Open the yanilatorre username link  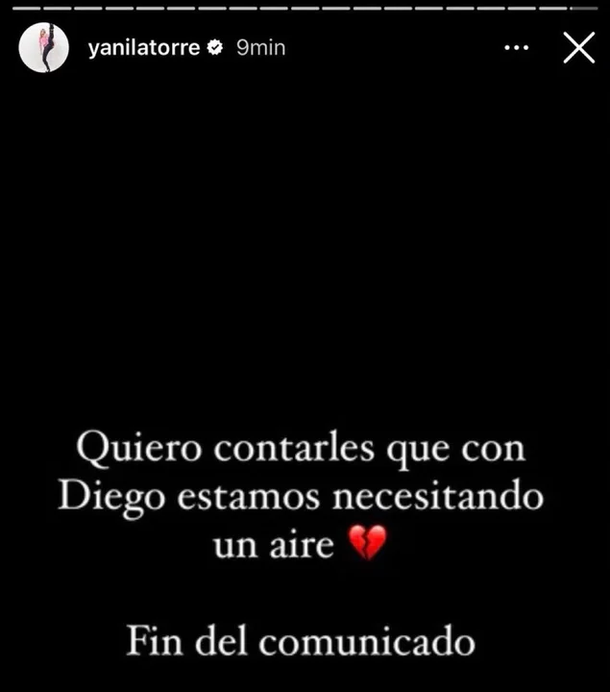[x=143, y=48]
